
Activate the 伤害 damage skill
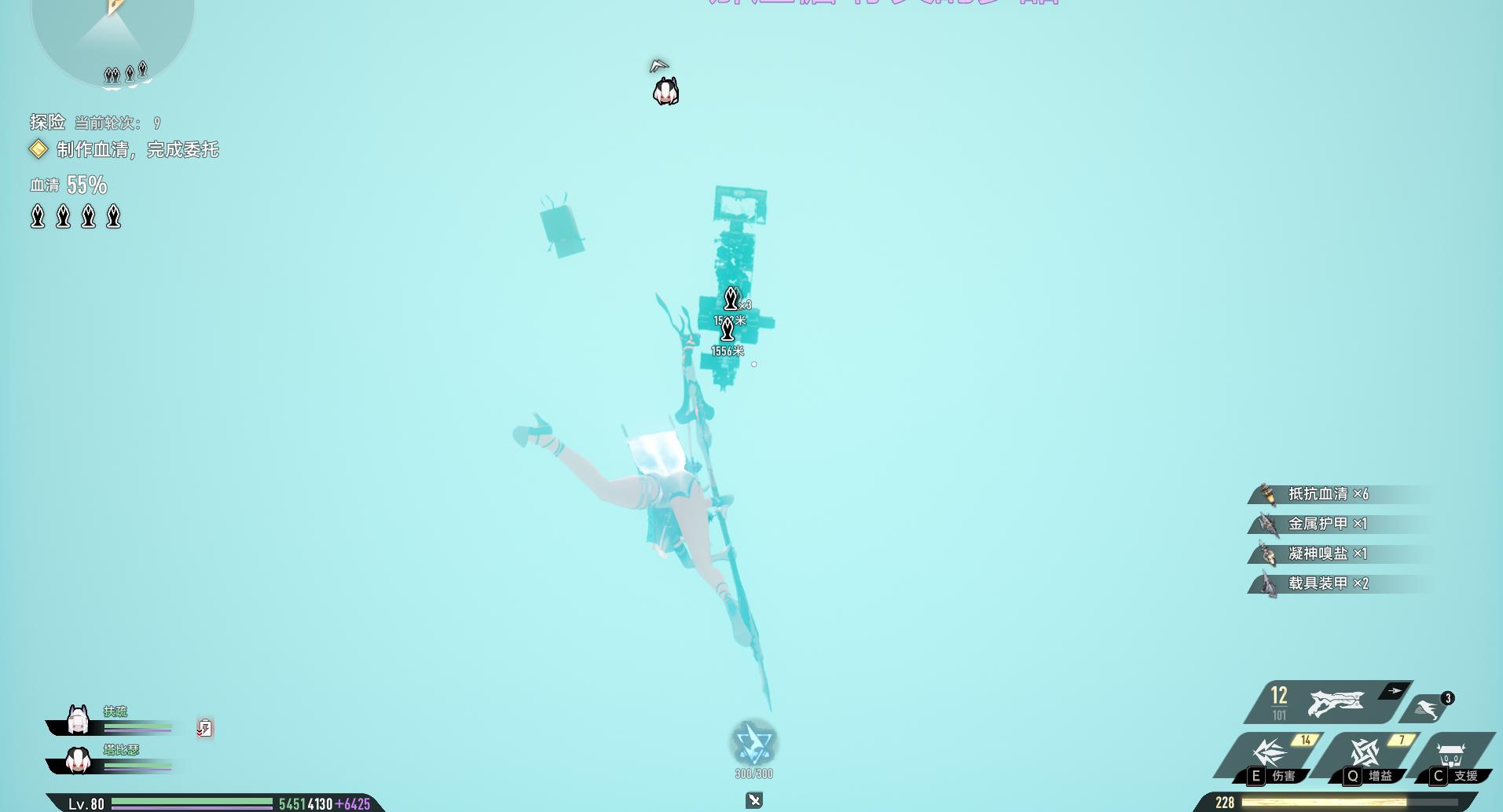(1270, 755)
